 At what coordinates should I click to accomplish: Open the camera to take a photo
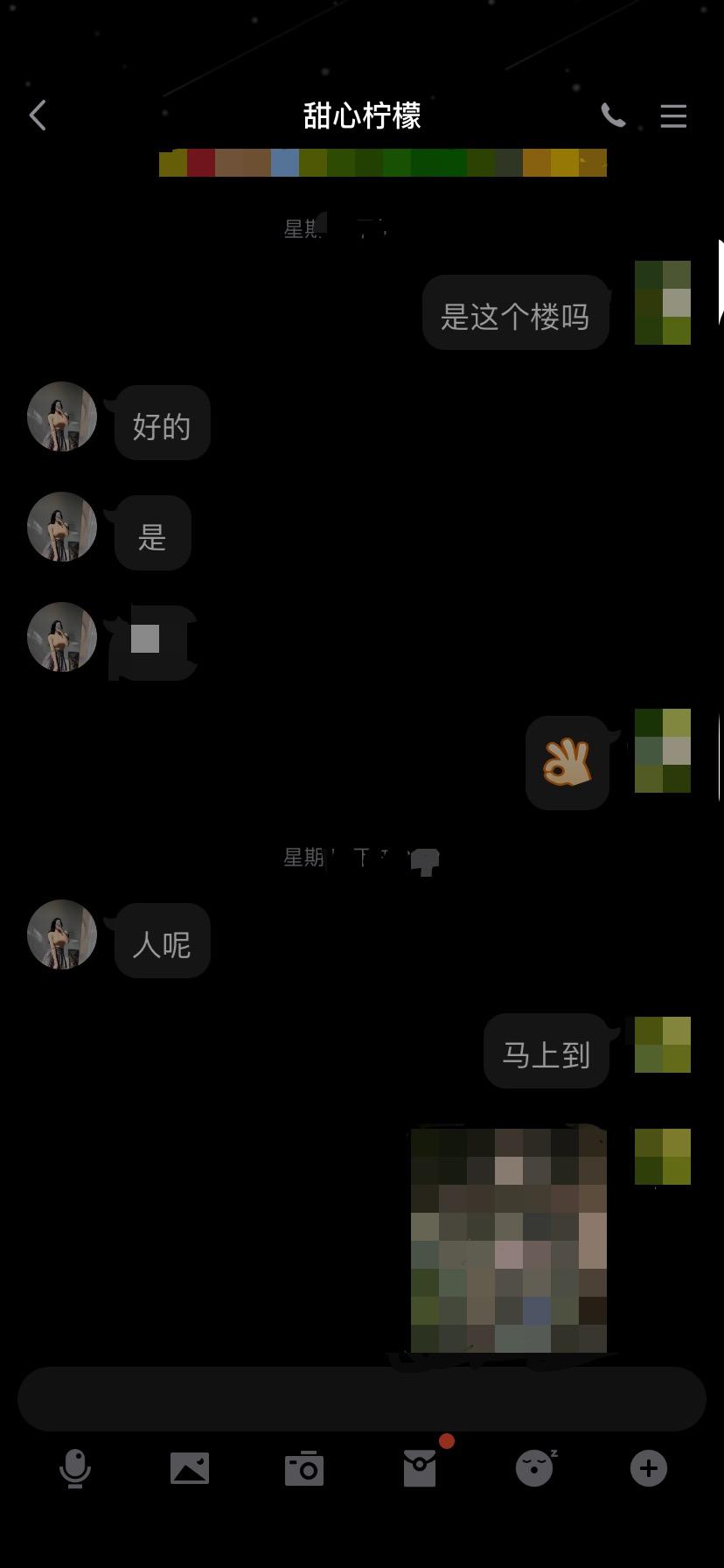(304, 1468)
